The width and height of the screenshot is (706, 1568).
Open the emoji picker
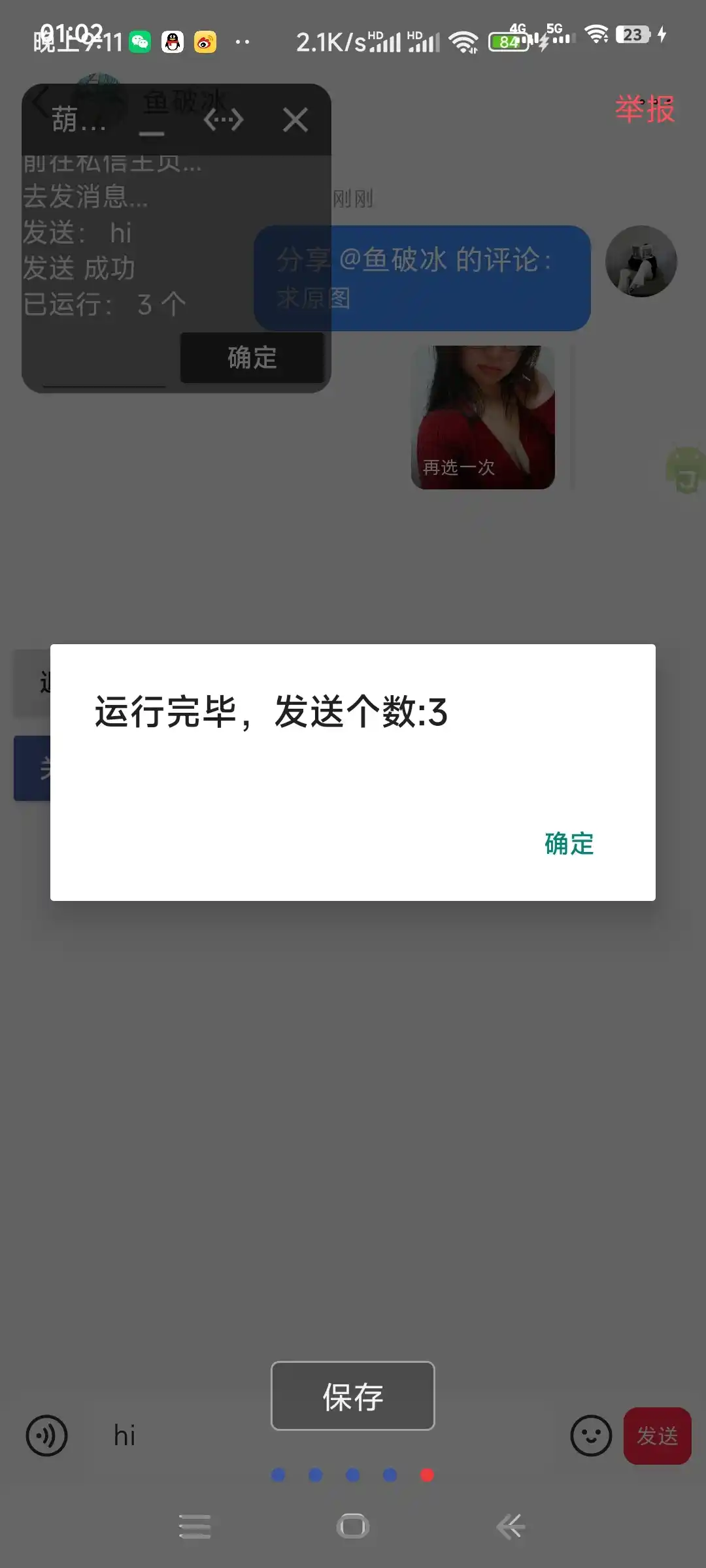[591, 1436]
